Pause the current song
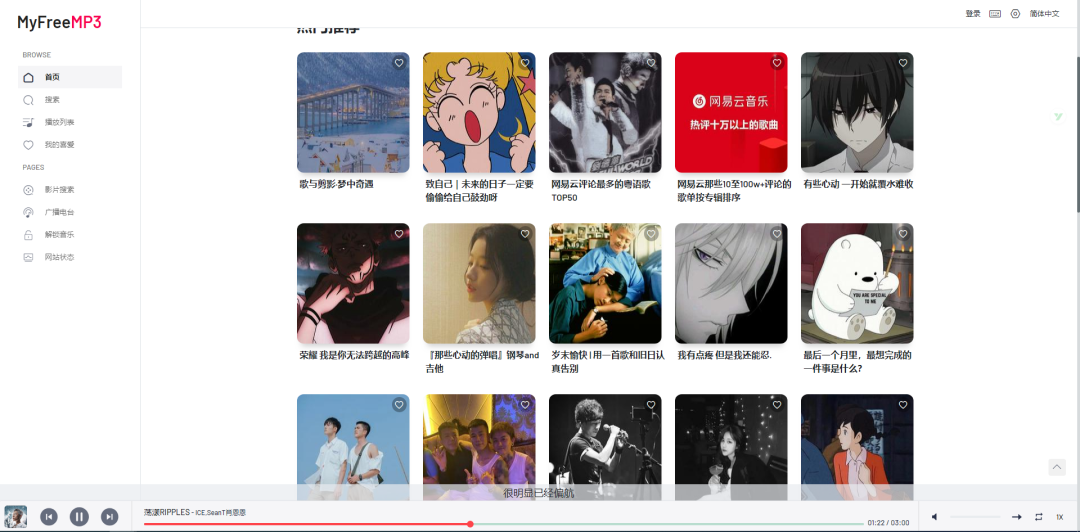 (x=79, y=516)
